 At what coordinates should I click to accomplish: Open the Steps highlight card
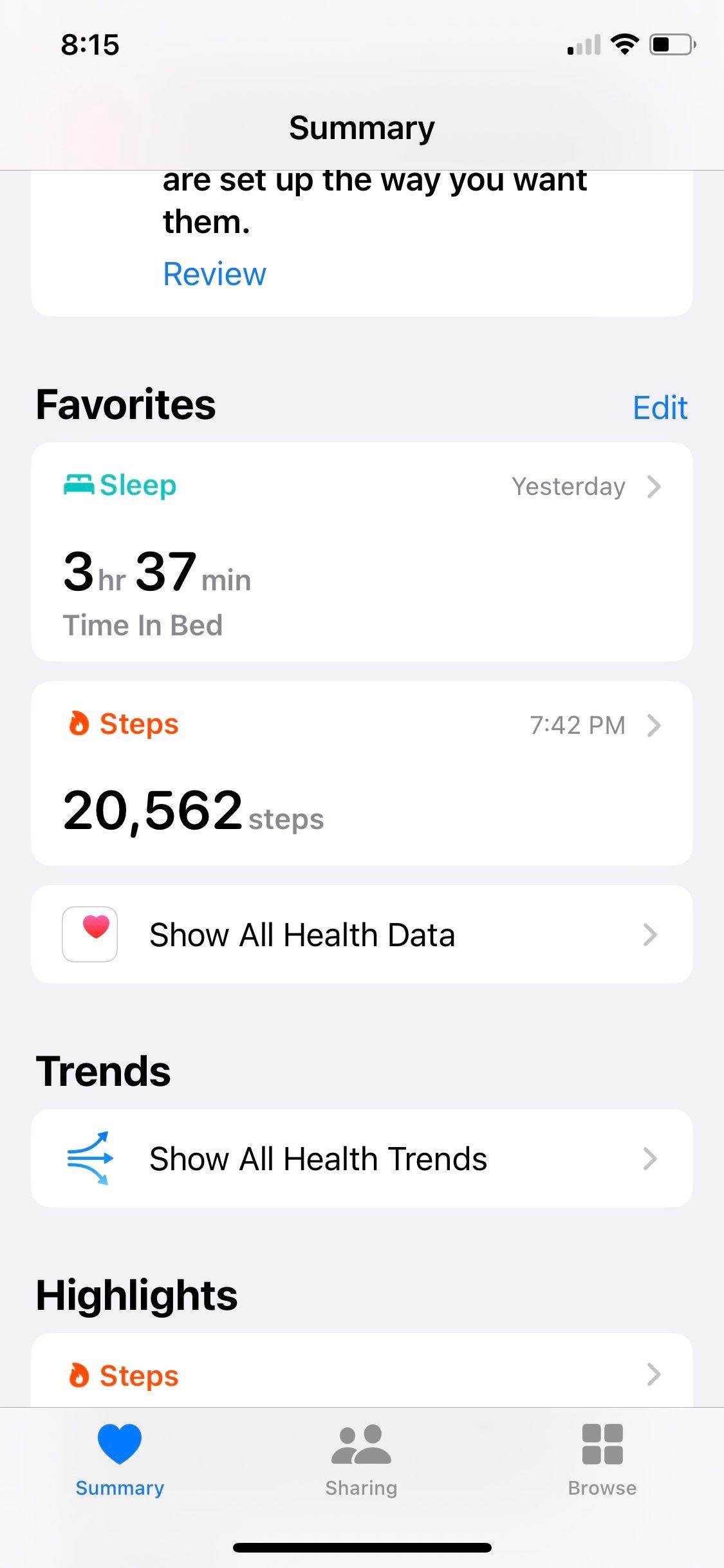362,1374
